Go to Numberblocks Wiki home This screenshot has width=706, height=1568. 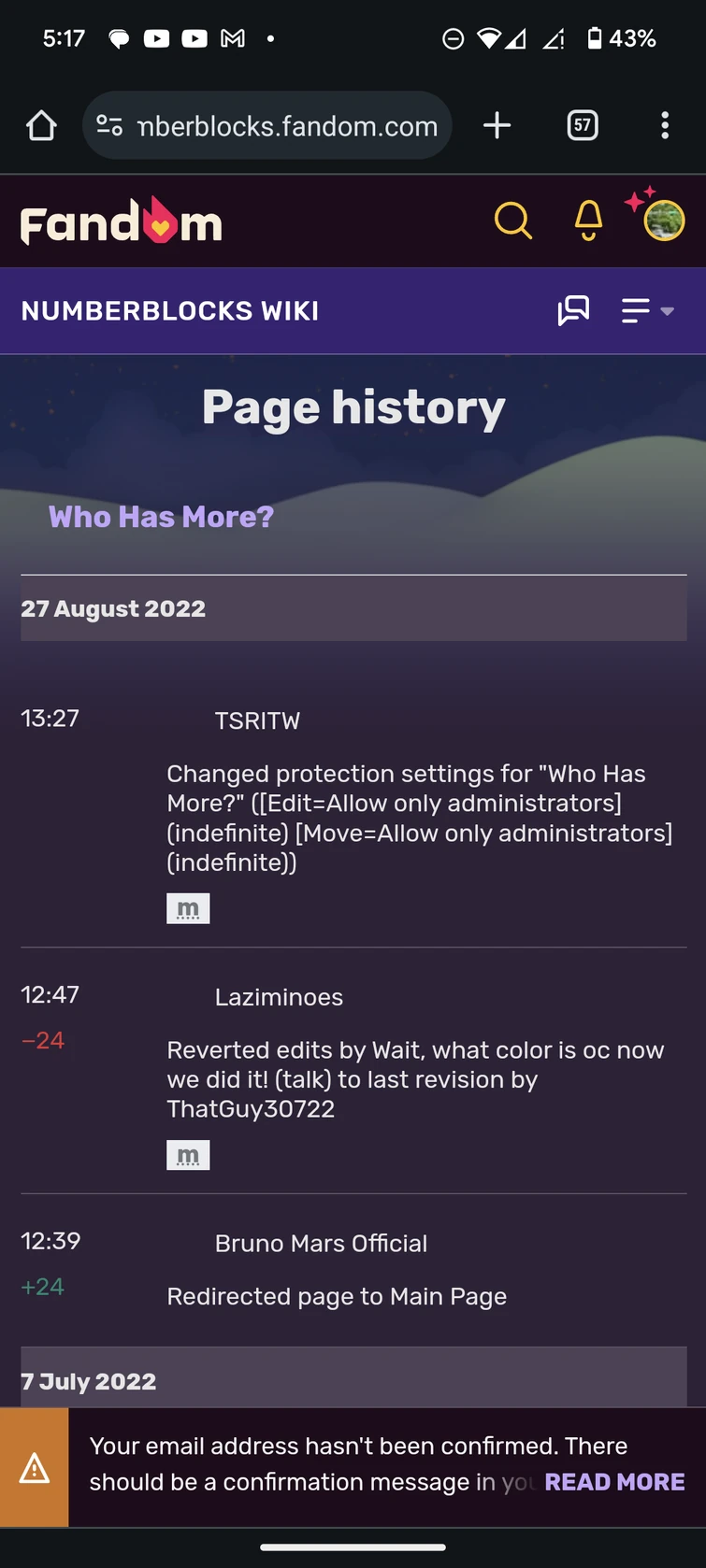point(170,311)
